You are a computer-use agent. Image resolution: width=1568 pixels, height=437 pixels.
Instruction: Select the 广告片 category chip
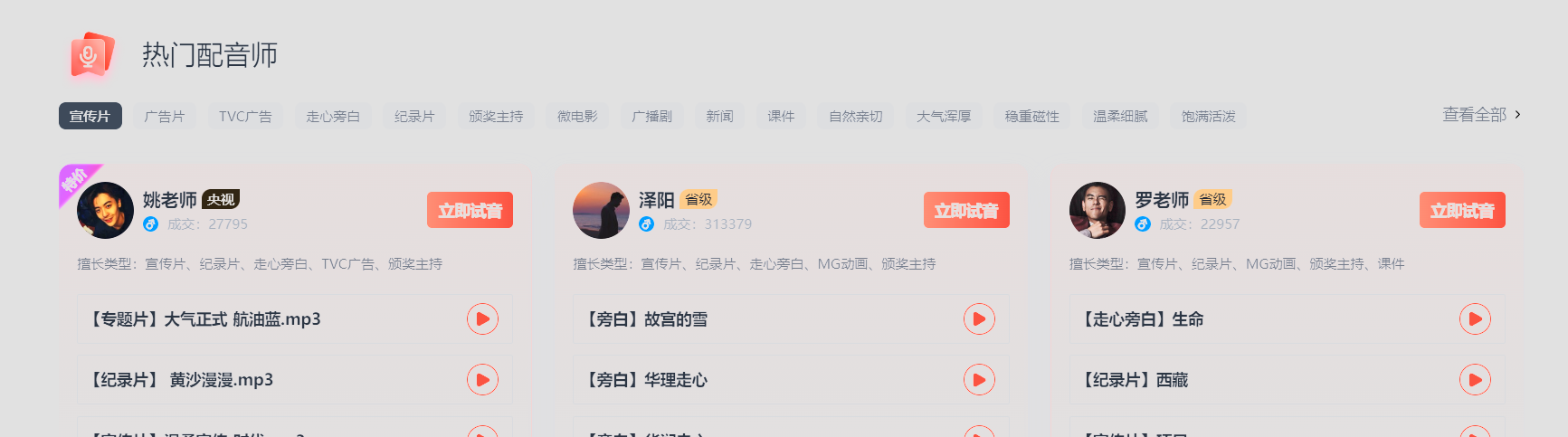pos(164,117)
